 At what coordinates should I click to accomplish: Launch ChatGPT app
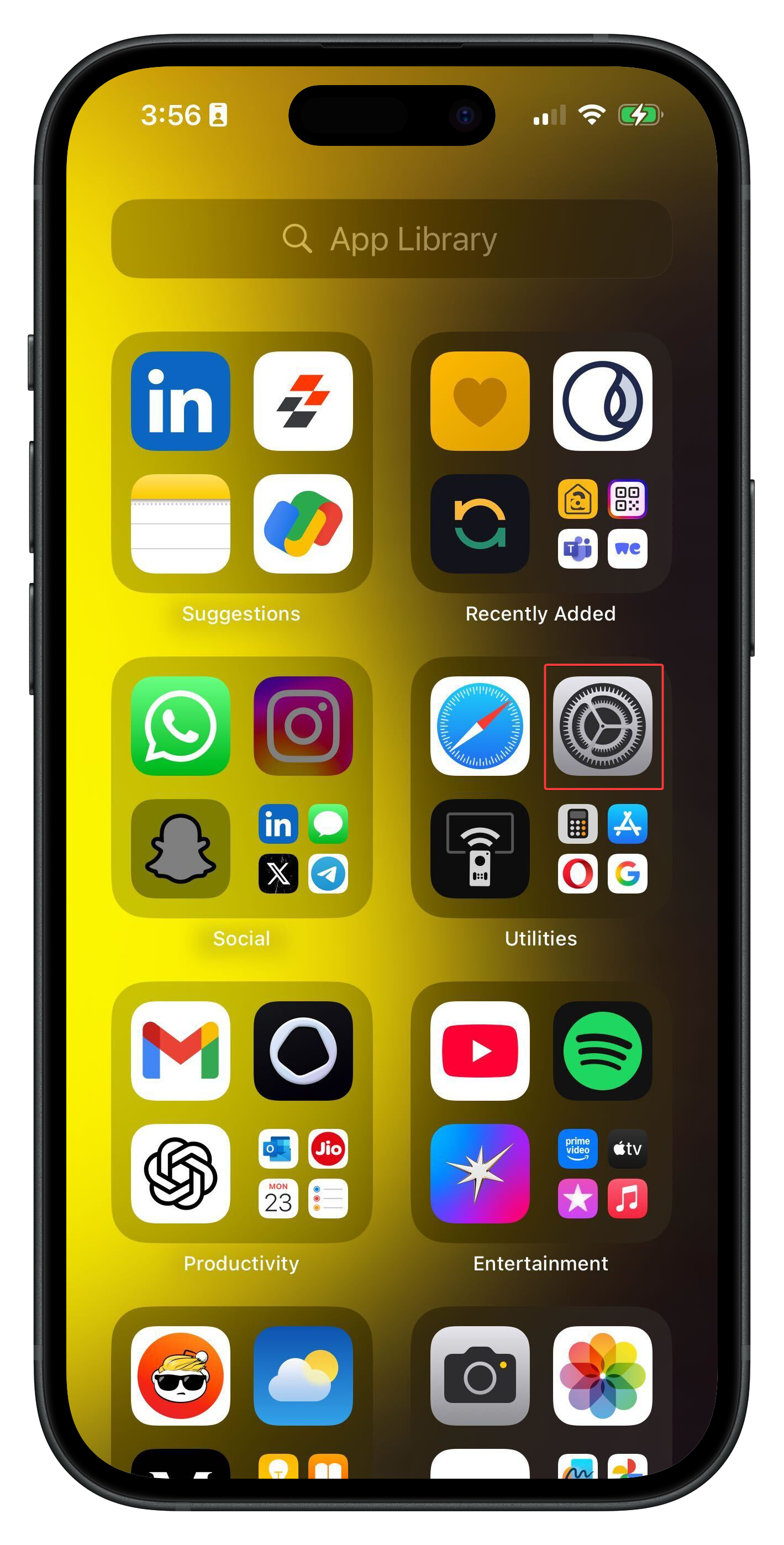180,1173
